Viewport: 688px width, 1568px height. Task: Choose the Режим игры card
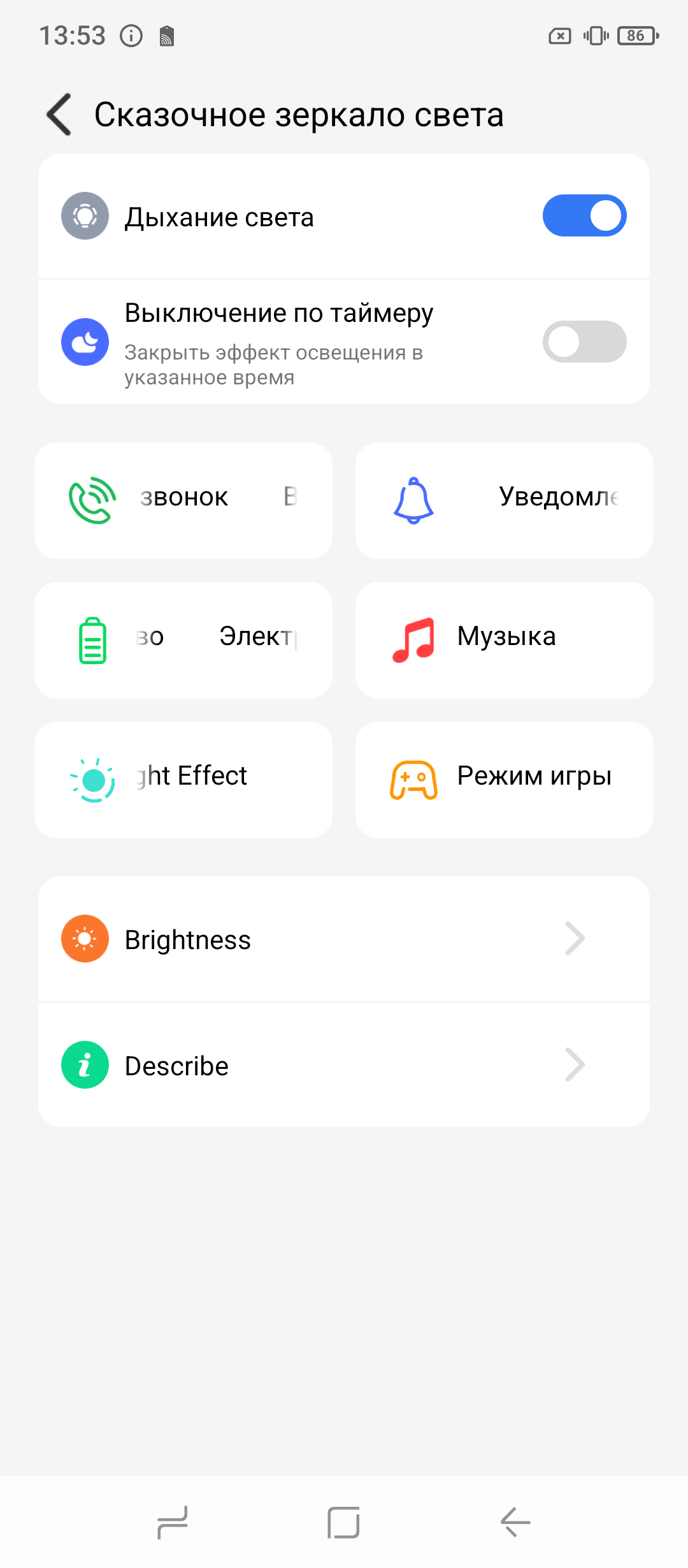point(504,780)
